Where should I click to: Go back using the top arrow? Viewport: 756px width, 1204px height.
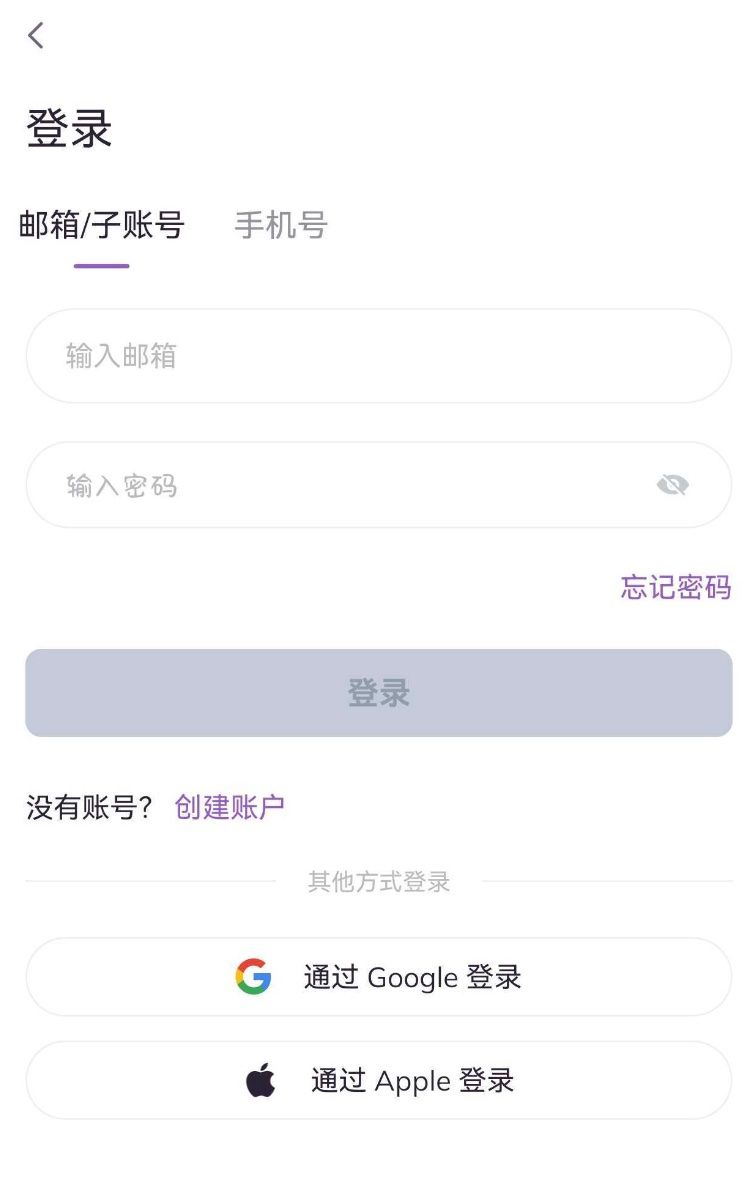click(x=36, y=36)
